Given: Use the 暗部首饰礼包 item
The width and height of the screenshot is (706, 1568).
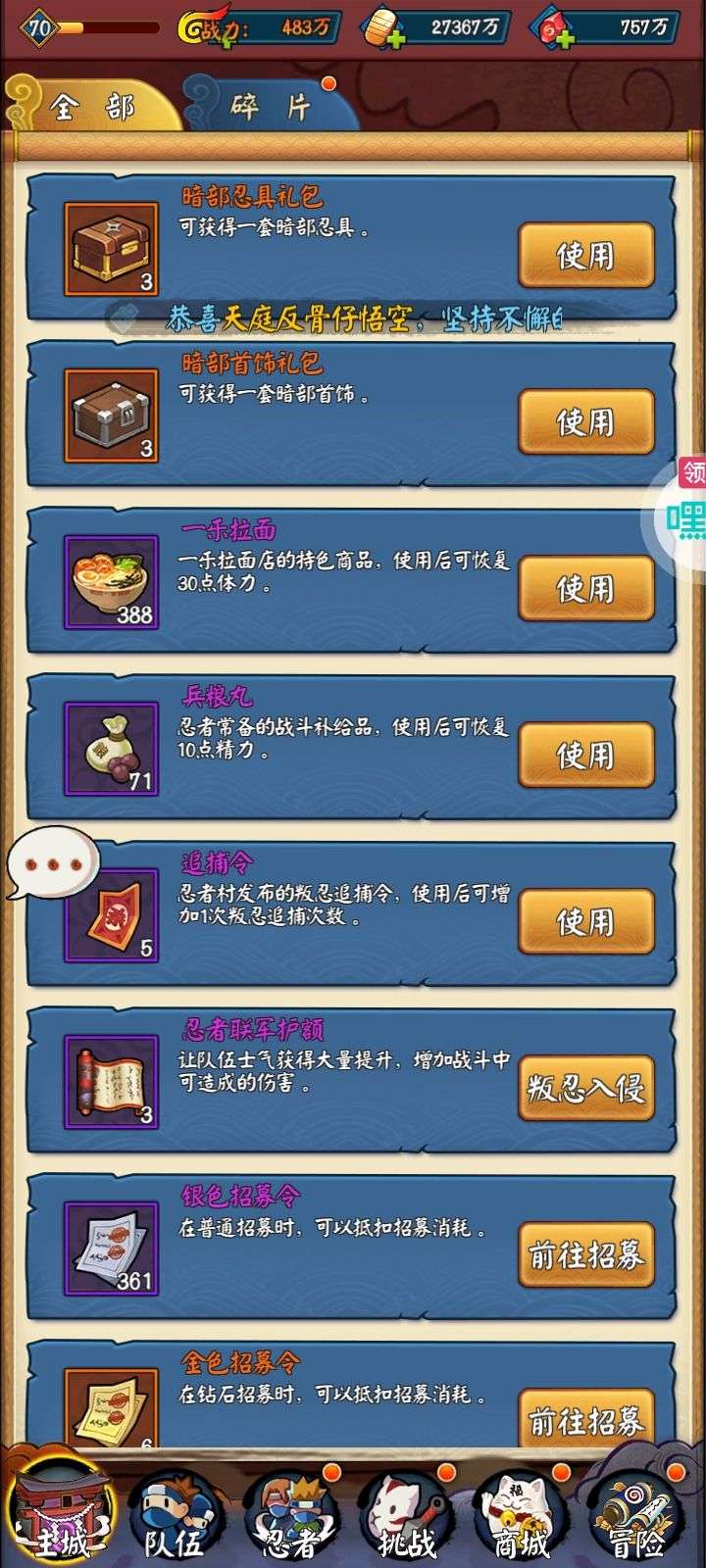Looking at the screenshot, I should click(586, 421).
